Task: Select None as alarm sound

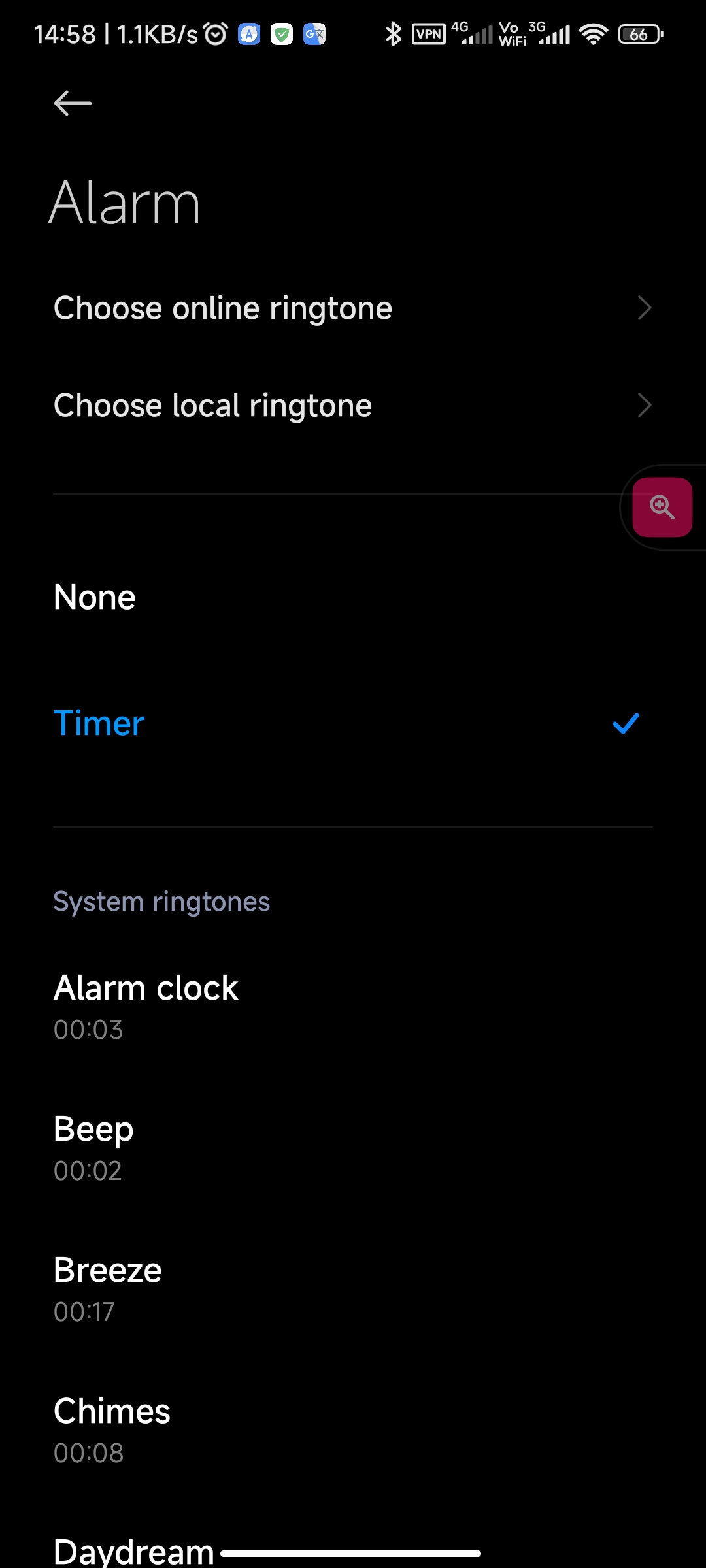Action: point(353,597)
